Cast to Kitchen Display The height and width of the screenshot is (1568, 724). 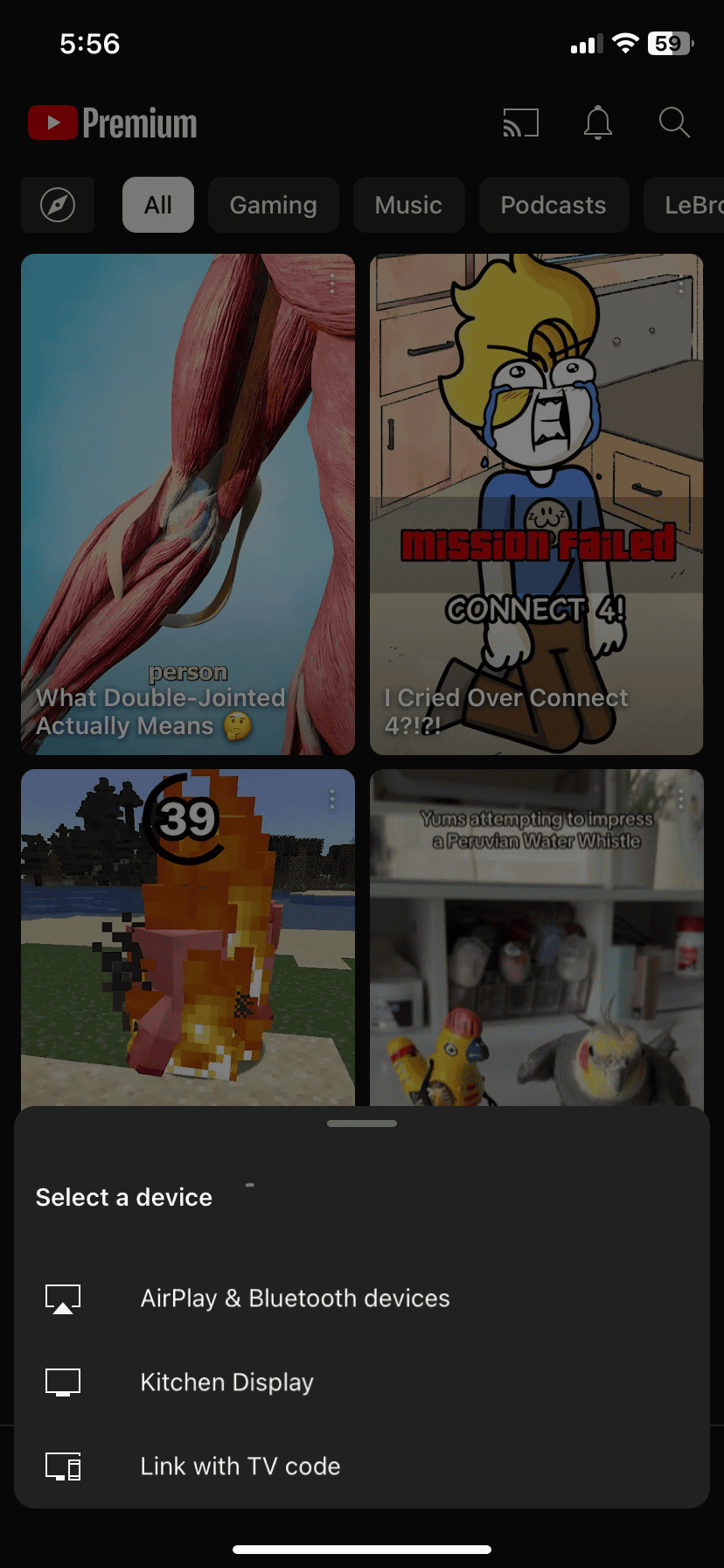click(226, 1382)
